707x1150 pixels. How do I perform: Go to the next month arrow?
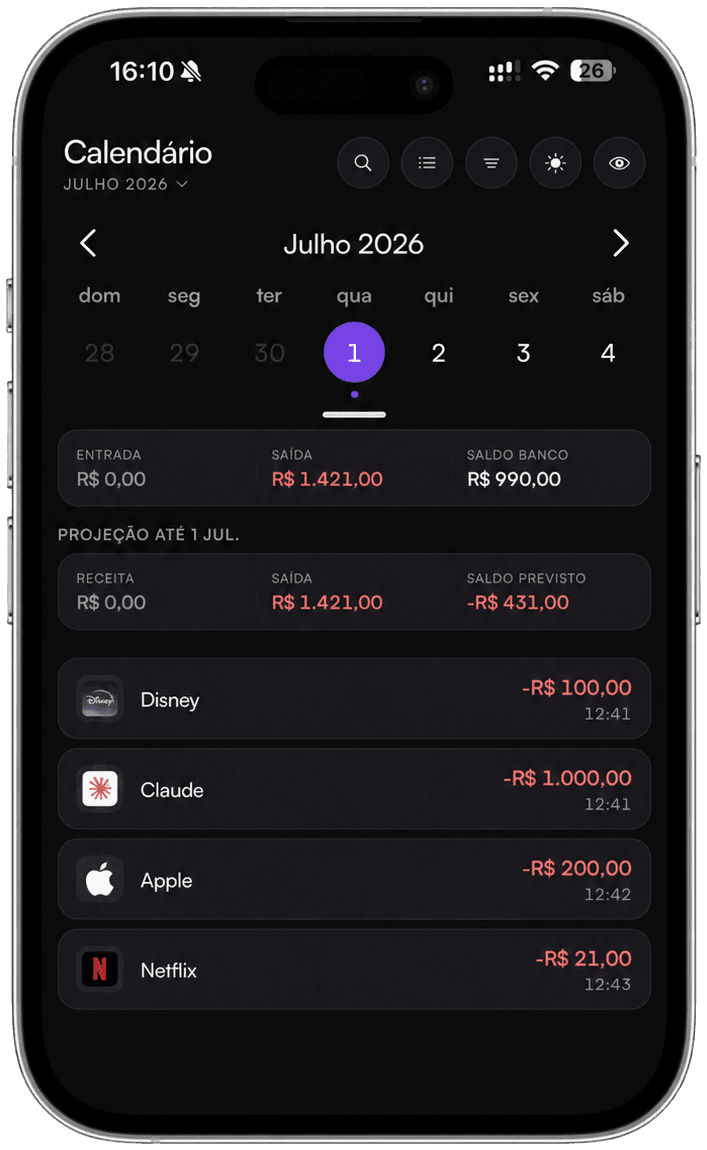click(x=620, y=243)
